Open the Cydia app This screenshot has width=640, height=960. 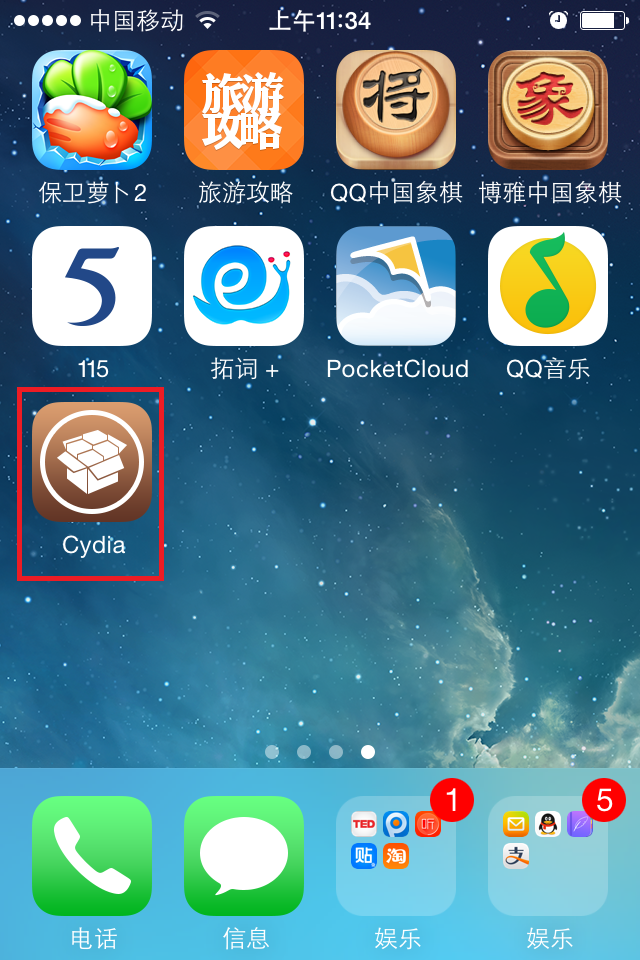point(92,462)
